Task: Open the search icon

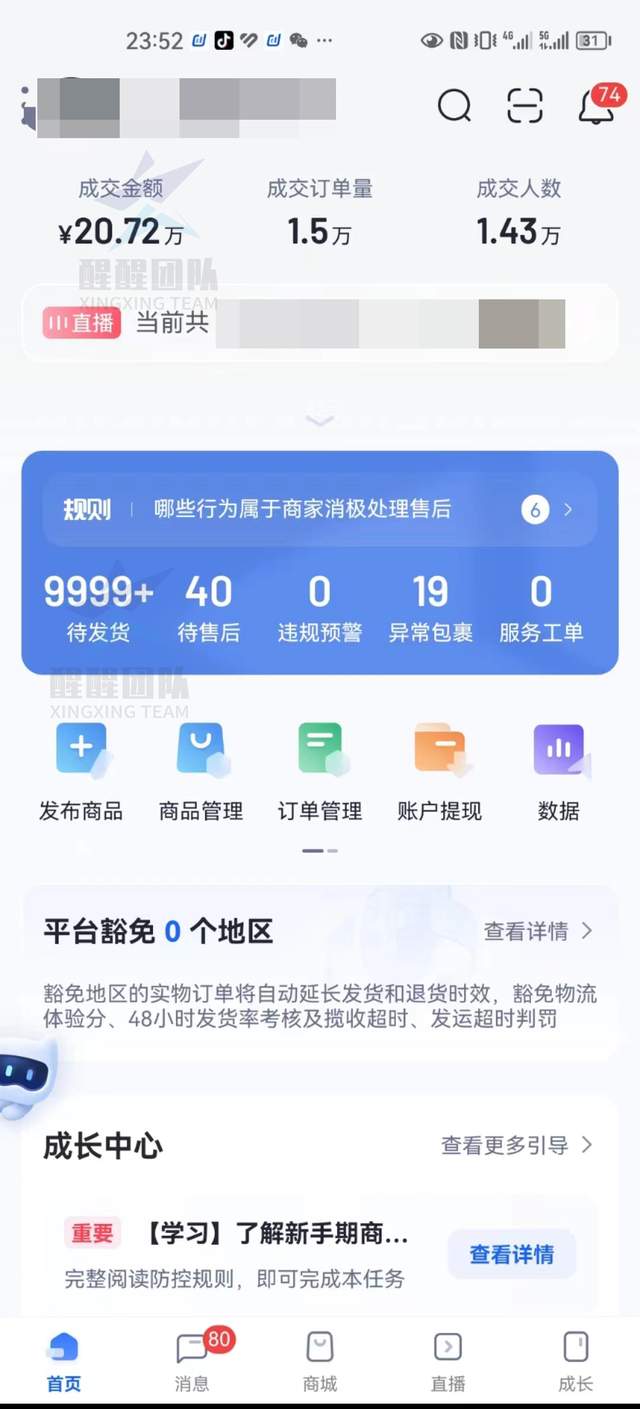Action: coord(454,105)
